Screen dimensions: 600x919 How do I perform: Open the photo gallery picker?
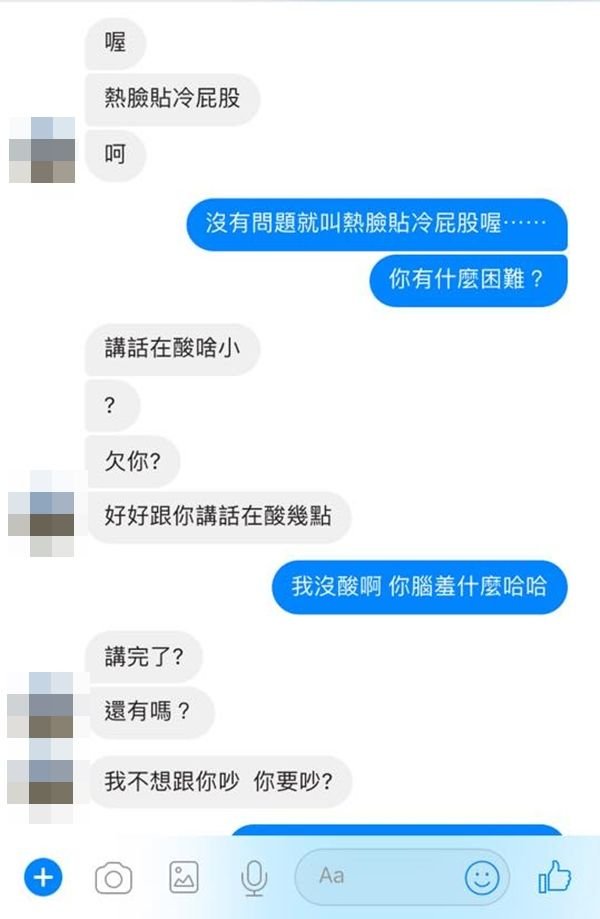tap(184, 878)
